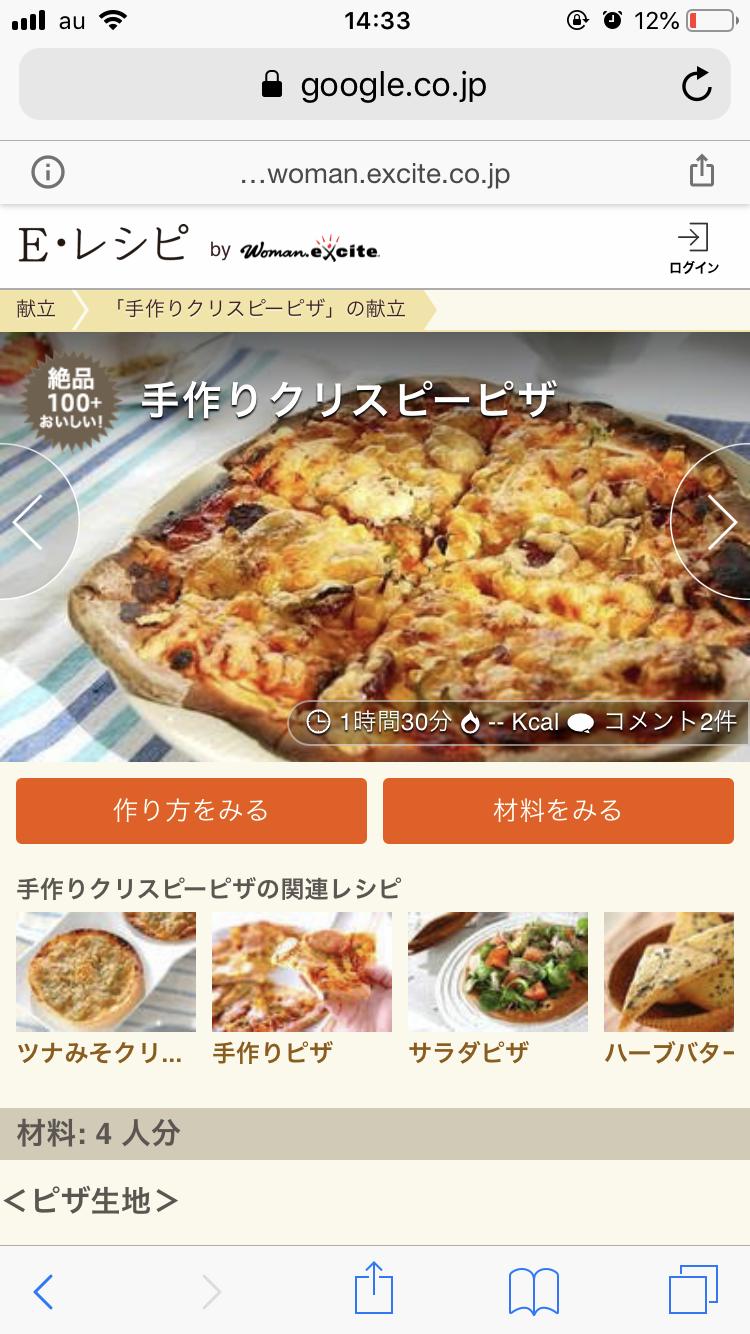Viewport: 750px width, 1334px height.
Task: Open Safari's share sheet from the toolbar
Action: 374,1290
